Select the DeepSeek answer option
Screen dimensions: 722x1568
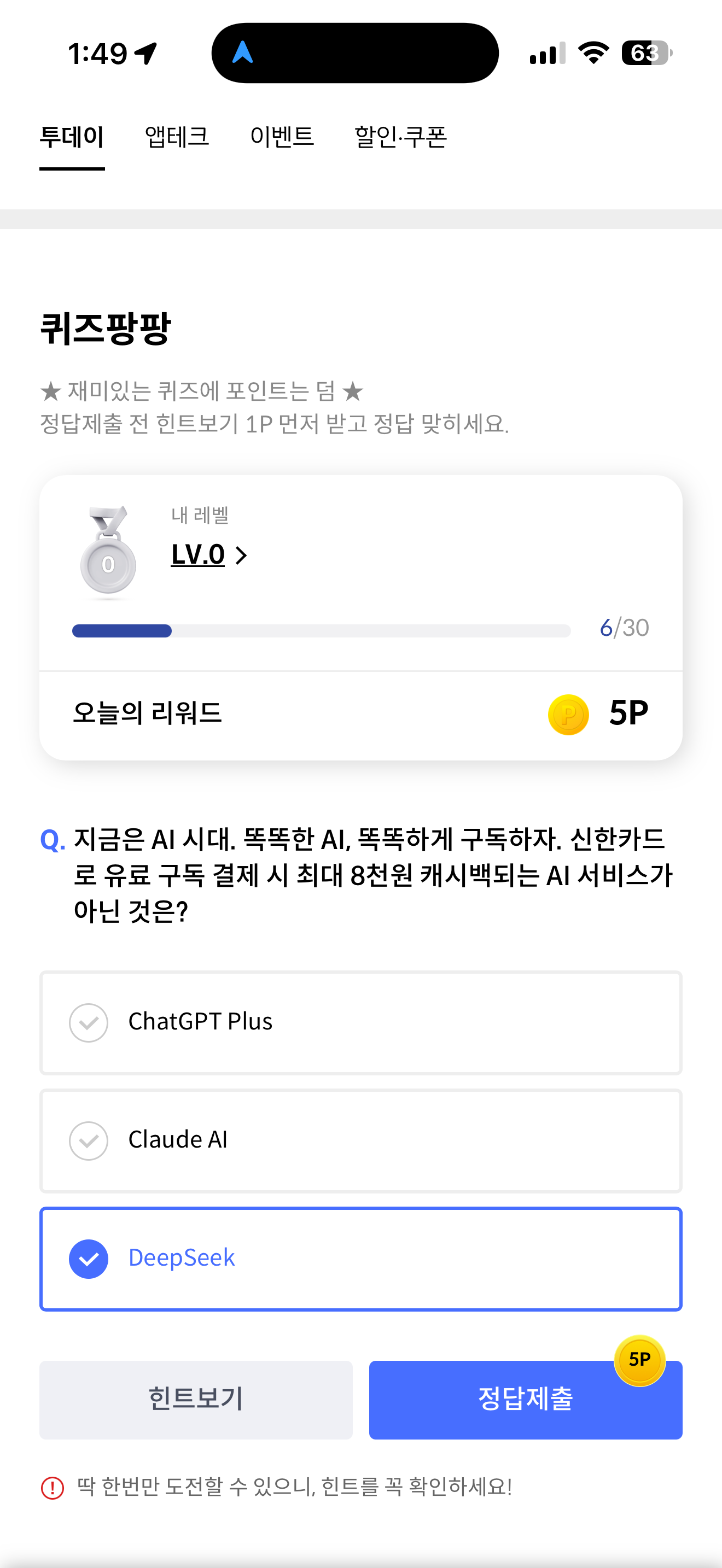click(361, 1258)
